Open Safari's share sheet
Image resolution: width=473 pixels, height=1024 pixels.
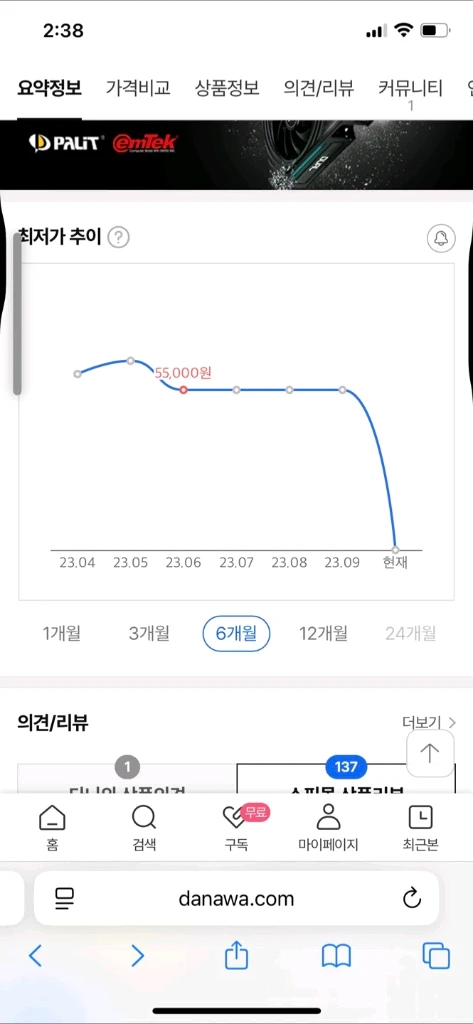pyautogui.click(x=236, y=956)
